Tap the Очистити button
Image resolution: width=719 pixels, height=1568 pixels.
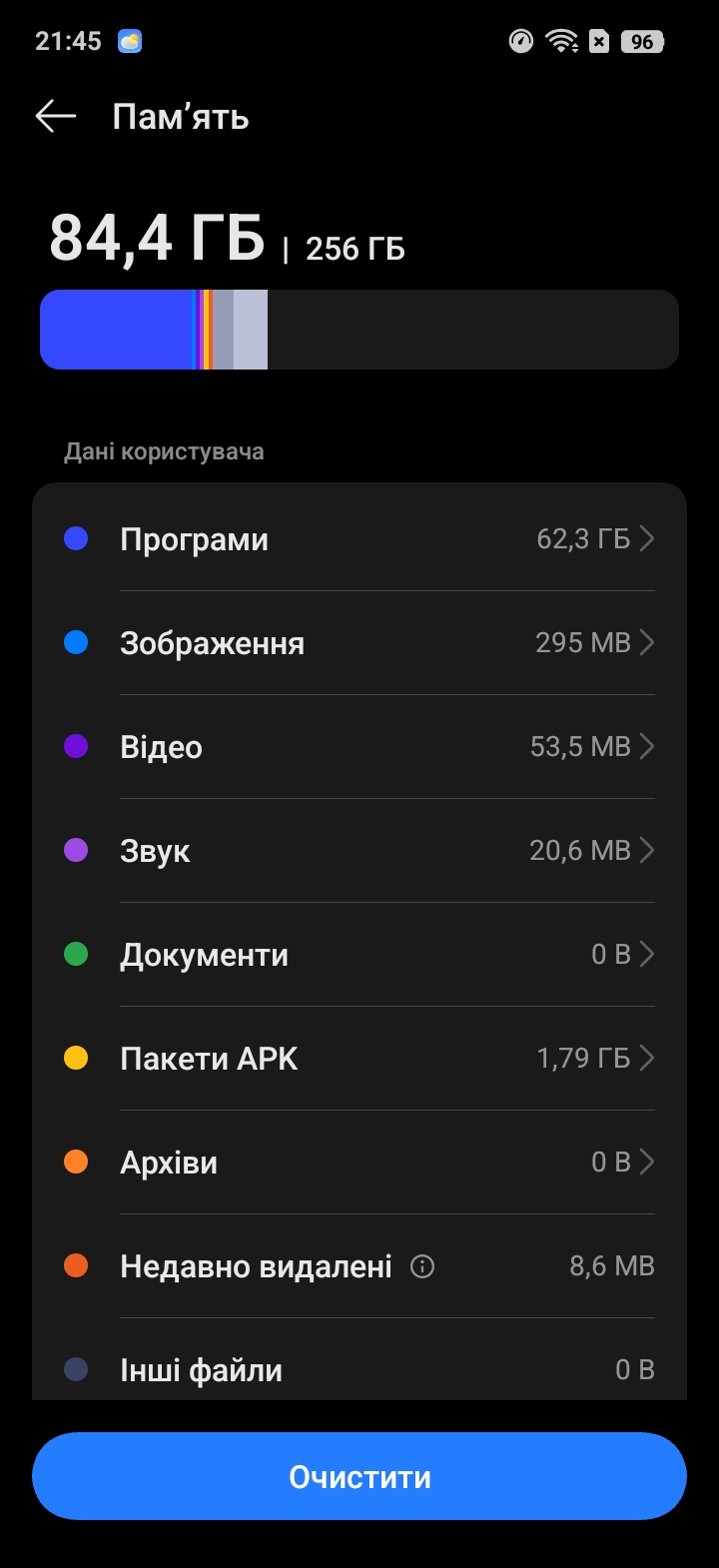(359, 1477)
